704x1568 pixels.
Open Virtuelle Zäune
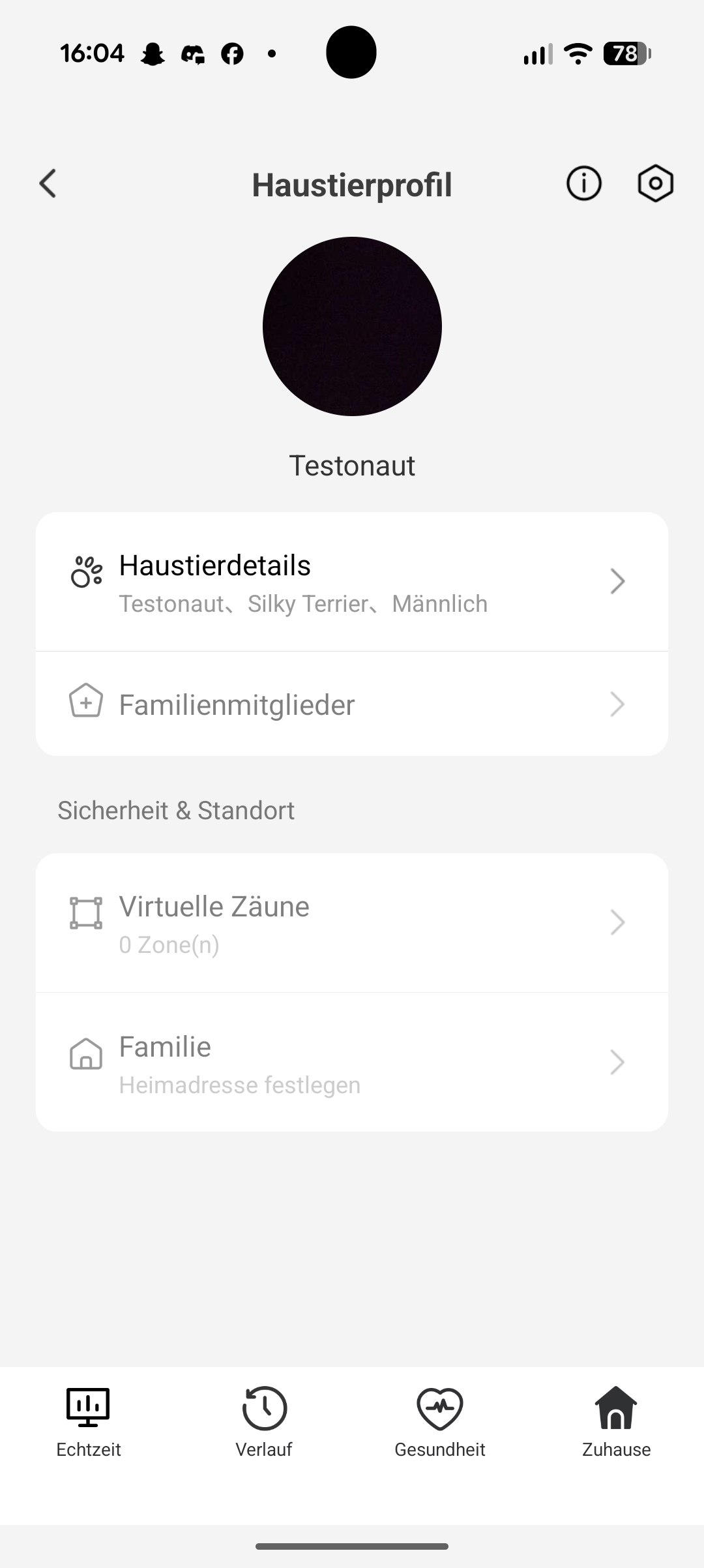[x=352, y=923]
